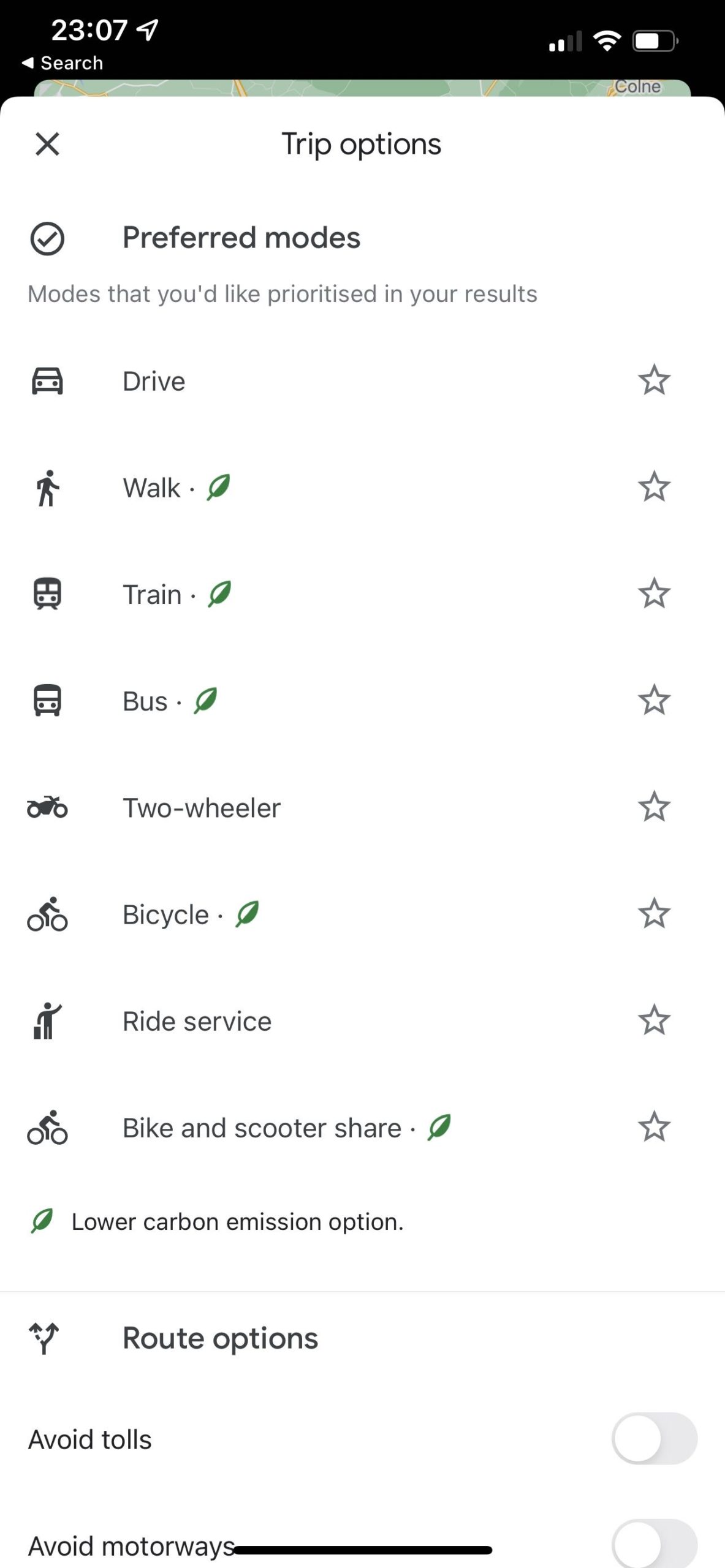Image resolution: width=725 pixels, height=1568 pixels.
Task: Close the Trip options sheet
Action: point(47,145)
